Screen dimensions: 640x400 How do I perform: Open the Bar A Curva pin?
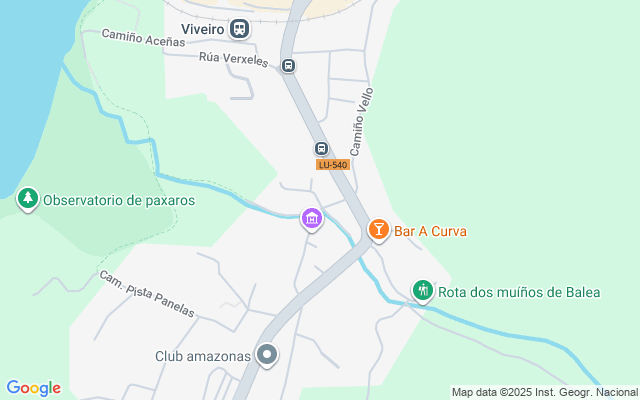click(379, 230)
